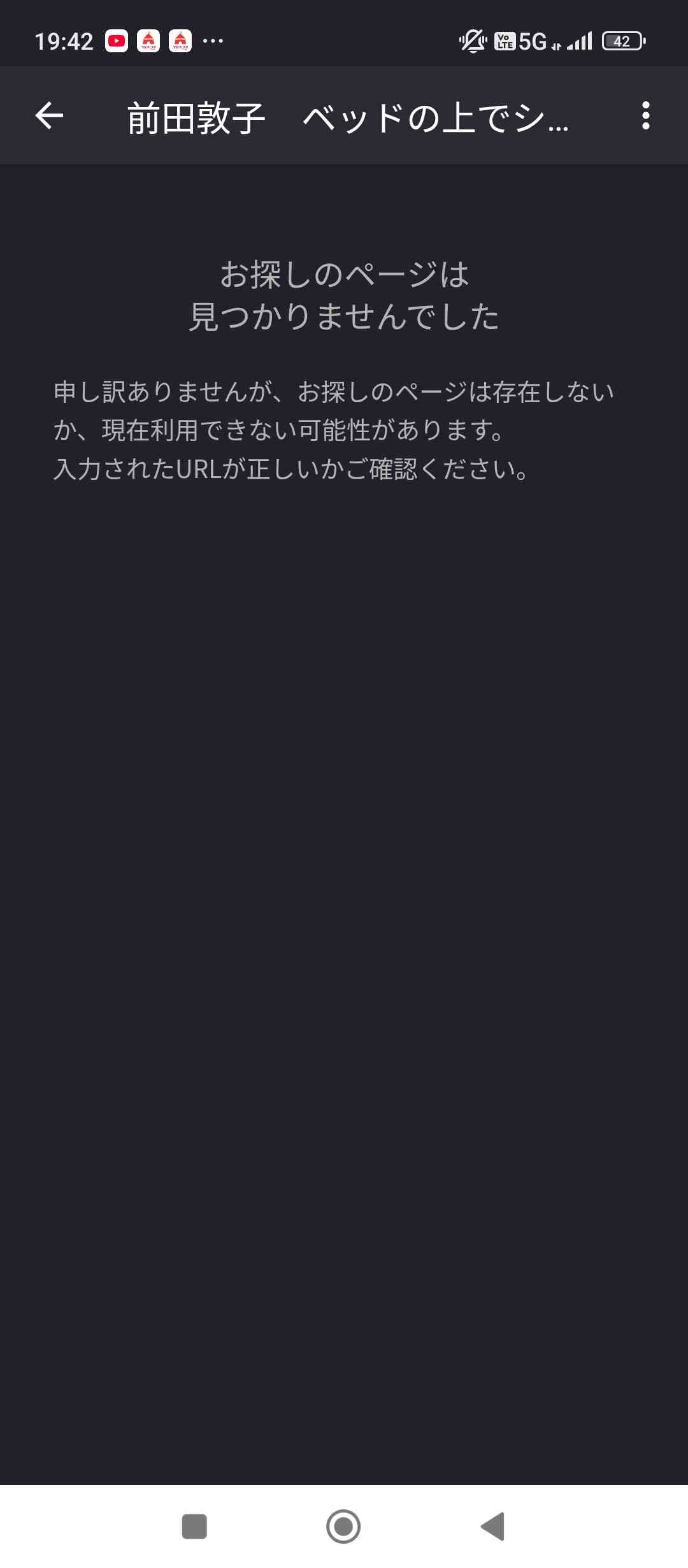
Task: Open recent apps with the square button
Action: click(x=194, y=1526)
